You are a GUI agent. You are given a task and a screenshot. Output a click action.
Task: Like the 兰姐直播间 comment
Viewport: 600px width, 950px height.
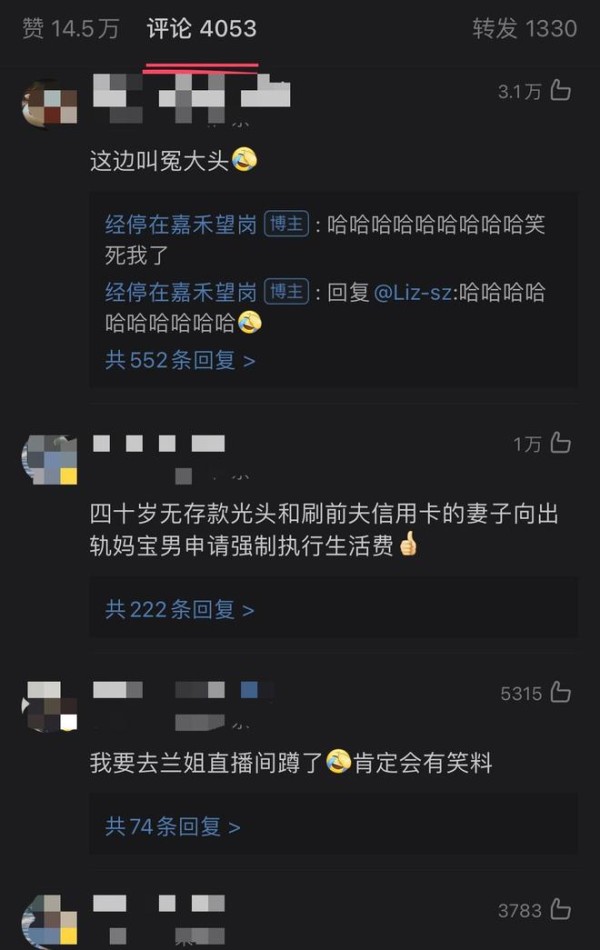point(560,692)
